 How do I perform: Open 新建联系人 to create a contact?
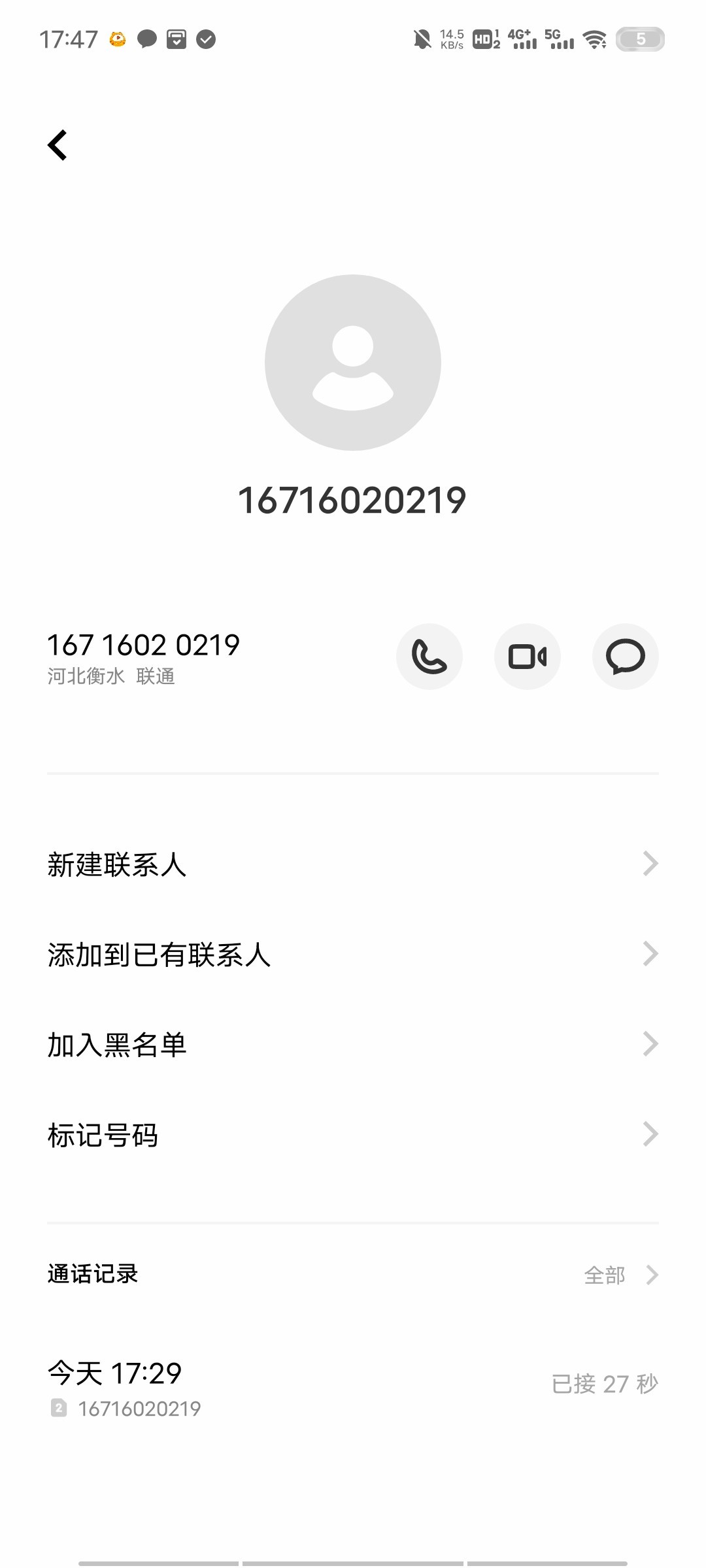coord(353,864)
